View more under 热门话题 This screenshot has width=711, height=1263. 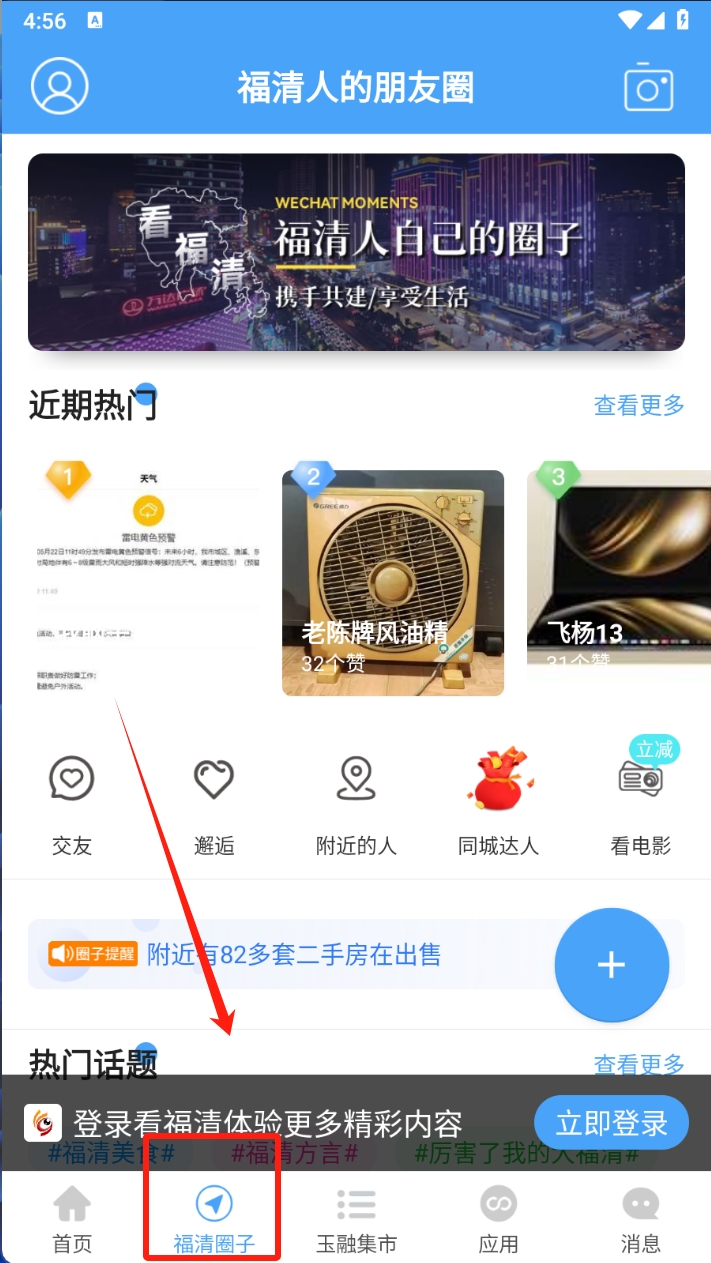point(638,1064)
